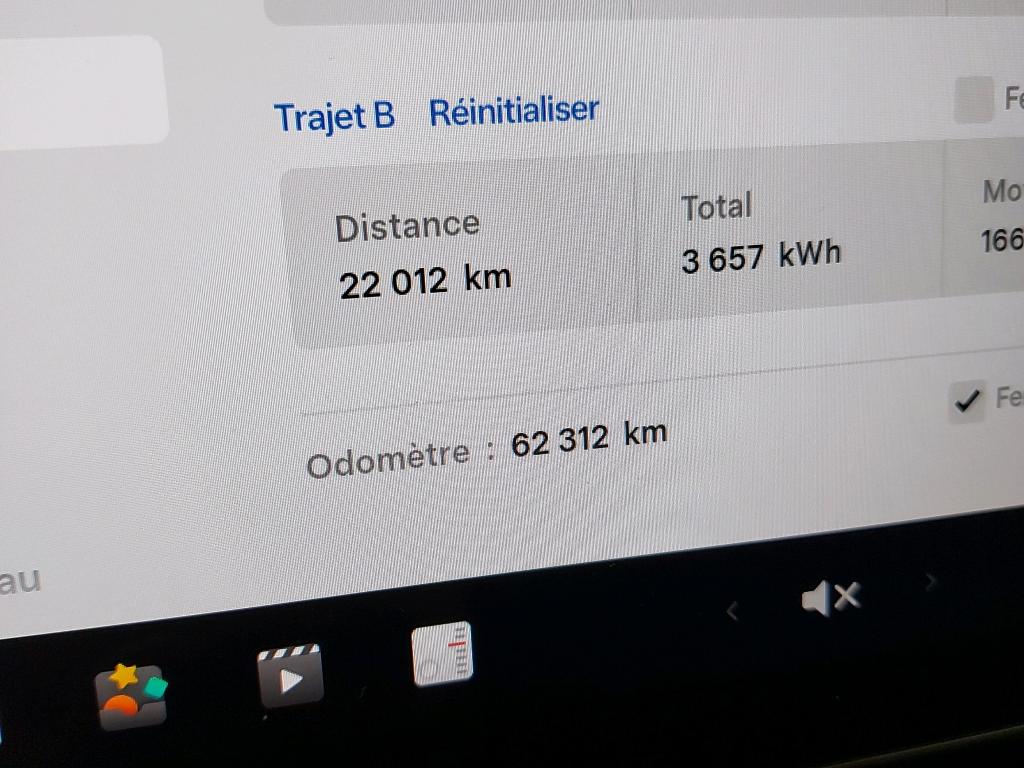Uncheck the ticked checkbox beside the odometer
This screenshot has width=1024, height=768.
click(967, 402)
